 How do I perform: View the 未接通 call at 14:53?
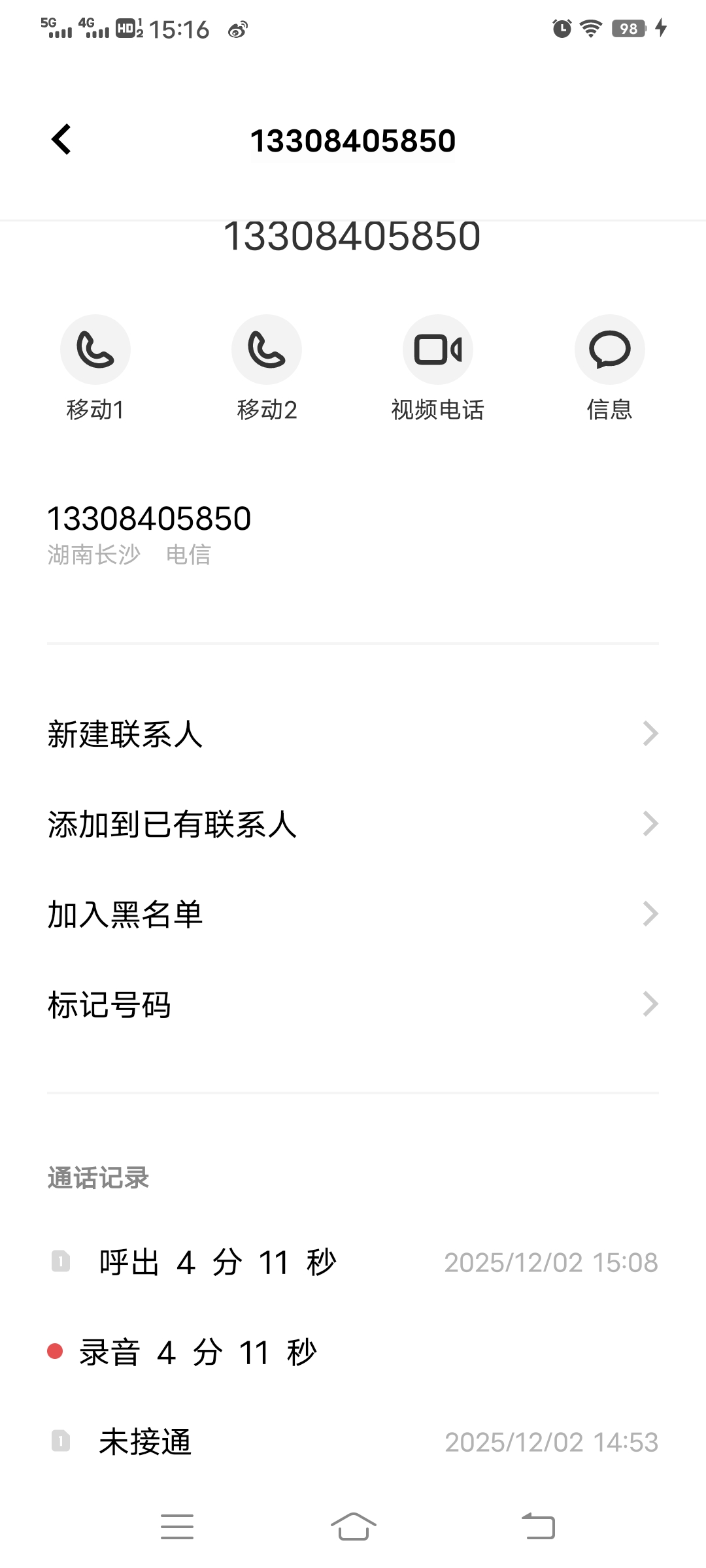pyautogui.click(x=353, y=1442)
